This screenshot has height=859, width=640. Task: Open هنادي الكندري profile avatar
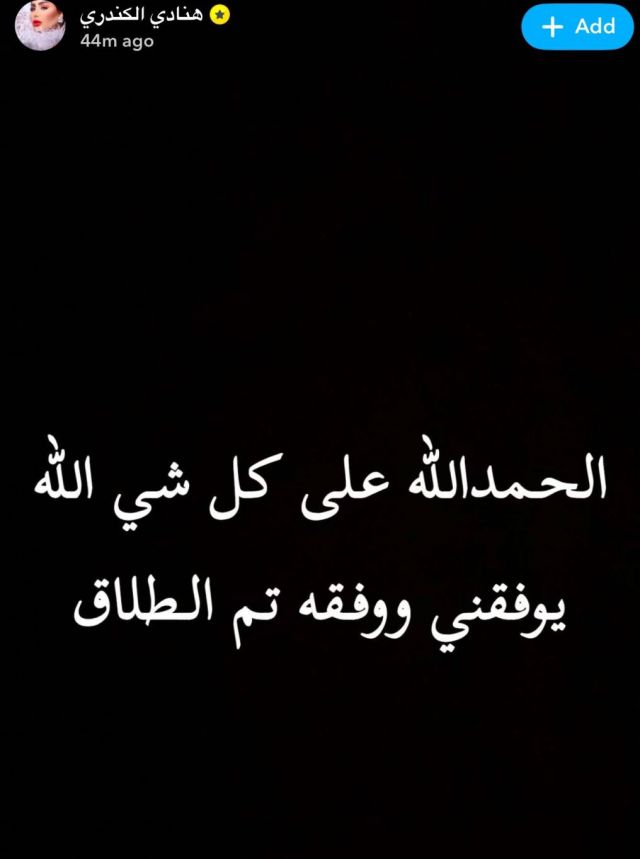tap(40, 26)
